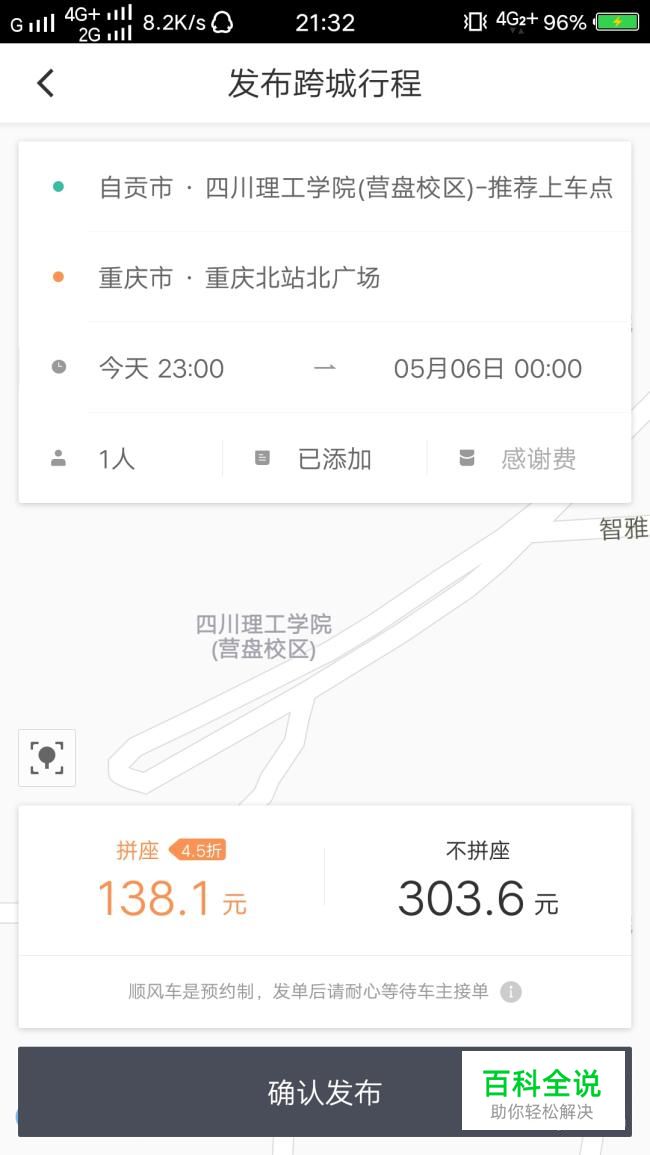Go back from 发布跨城行程
The image size is (650, 1155).
pos(46,83)
